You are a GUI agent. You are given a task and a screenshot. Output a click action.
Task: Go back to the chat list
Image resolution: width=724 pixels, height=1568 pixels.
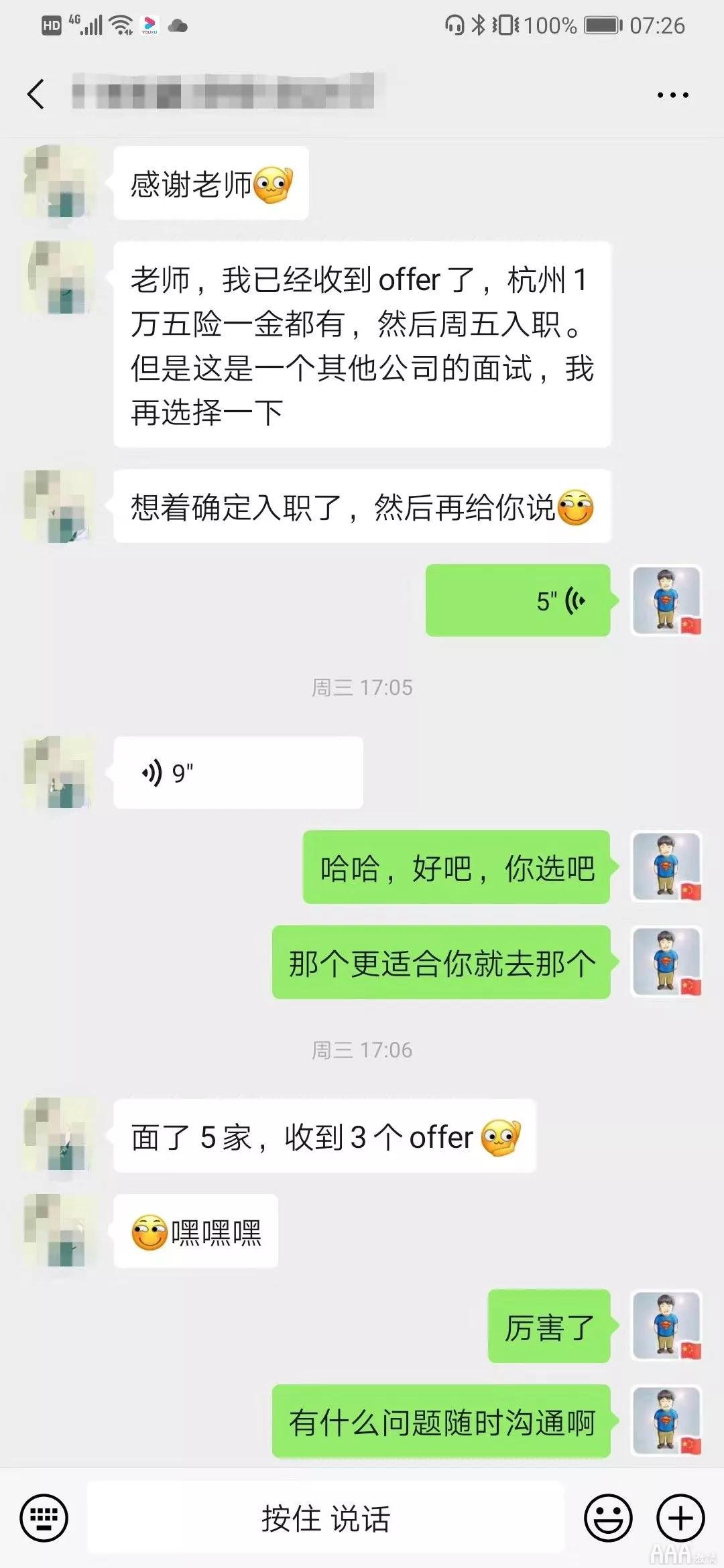tap(36, 94)
